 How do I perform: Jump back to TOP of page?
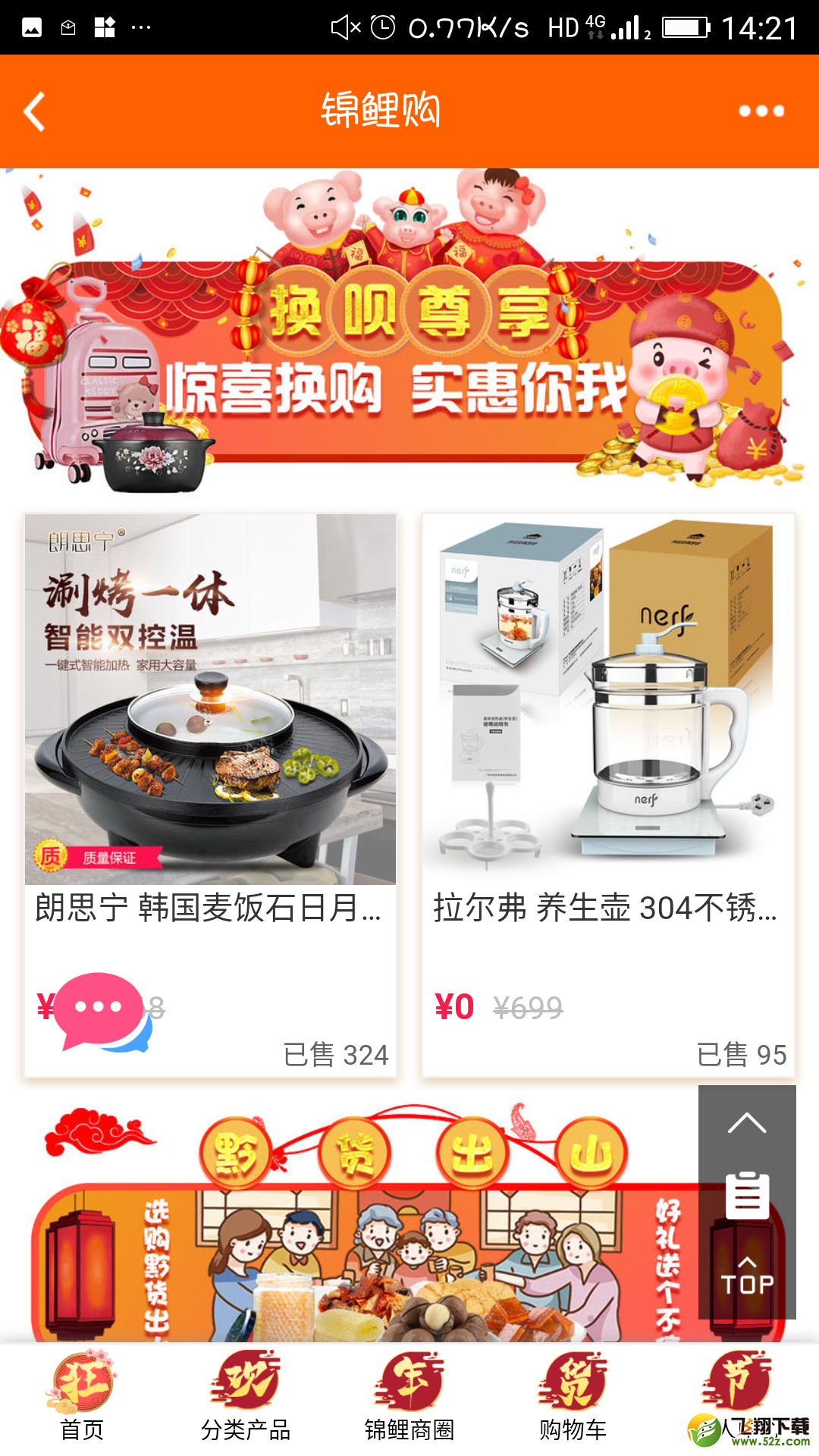coord(747,1276)
